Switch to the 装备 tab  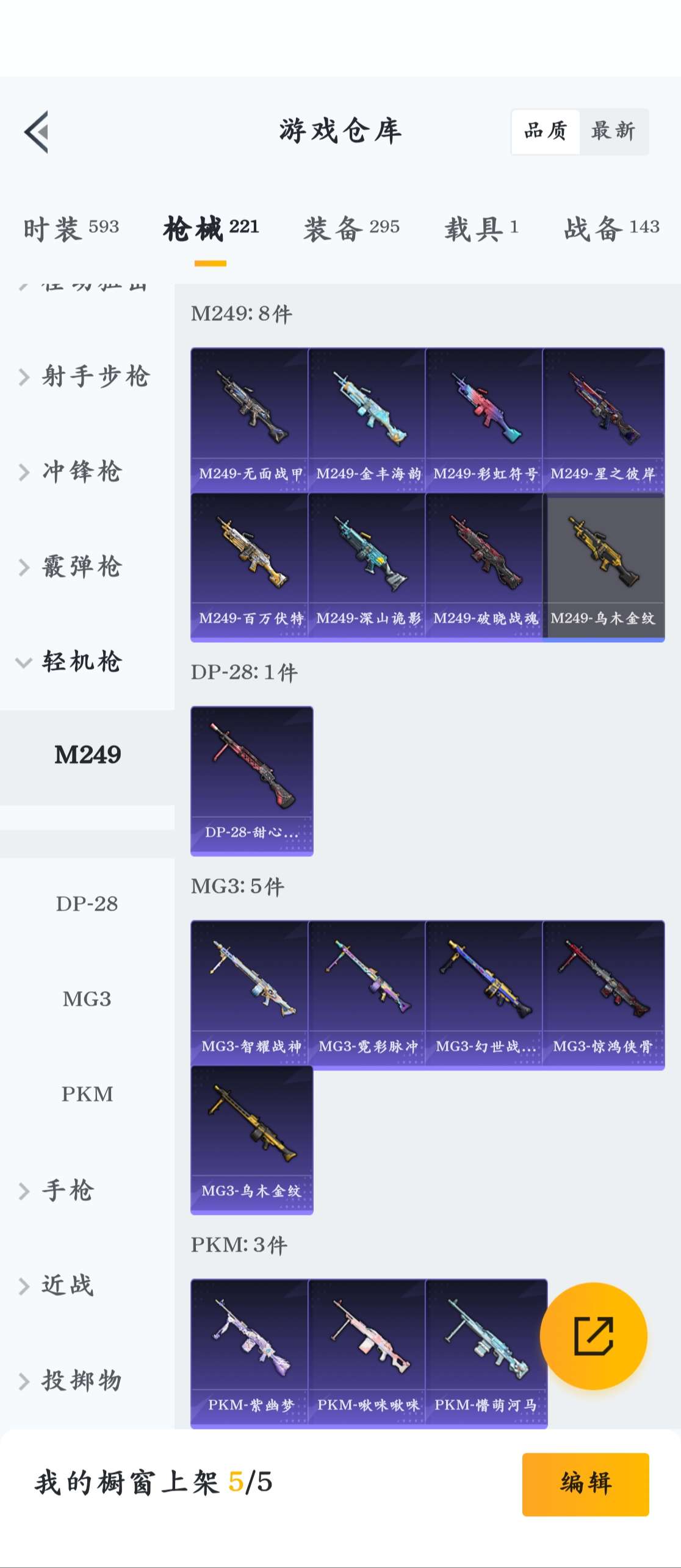351,229
